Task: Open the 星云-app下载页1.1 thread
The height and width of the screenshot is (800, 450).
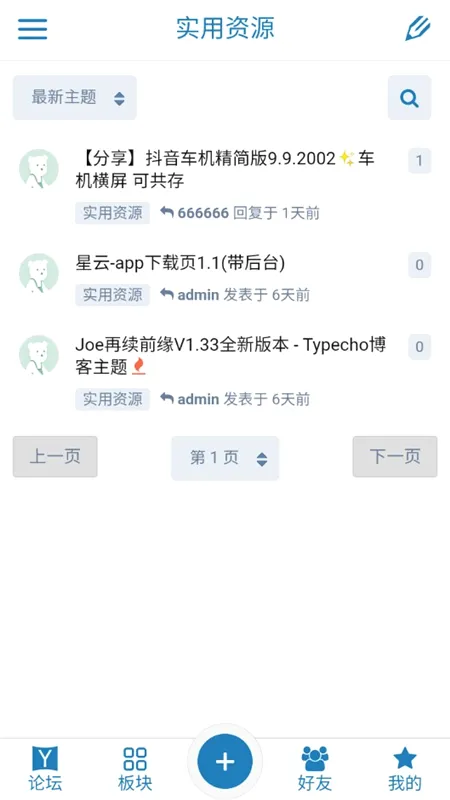Action: [180, 263]
